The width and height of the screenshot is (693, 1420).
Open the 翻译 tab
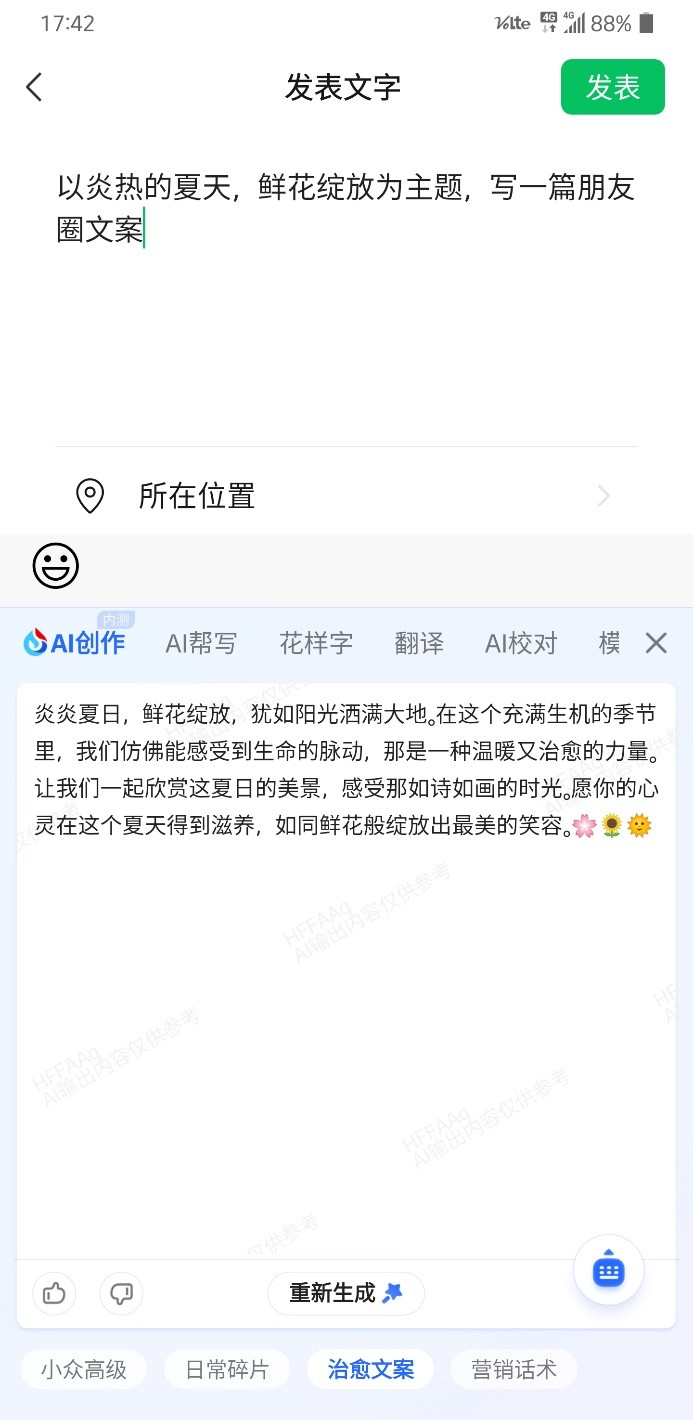coord(419,643)
